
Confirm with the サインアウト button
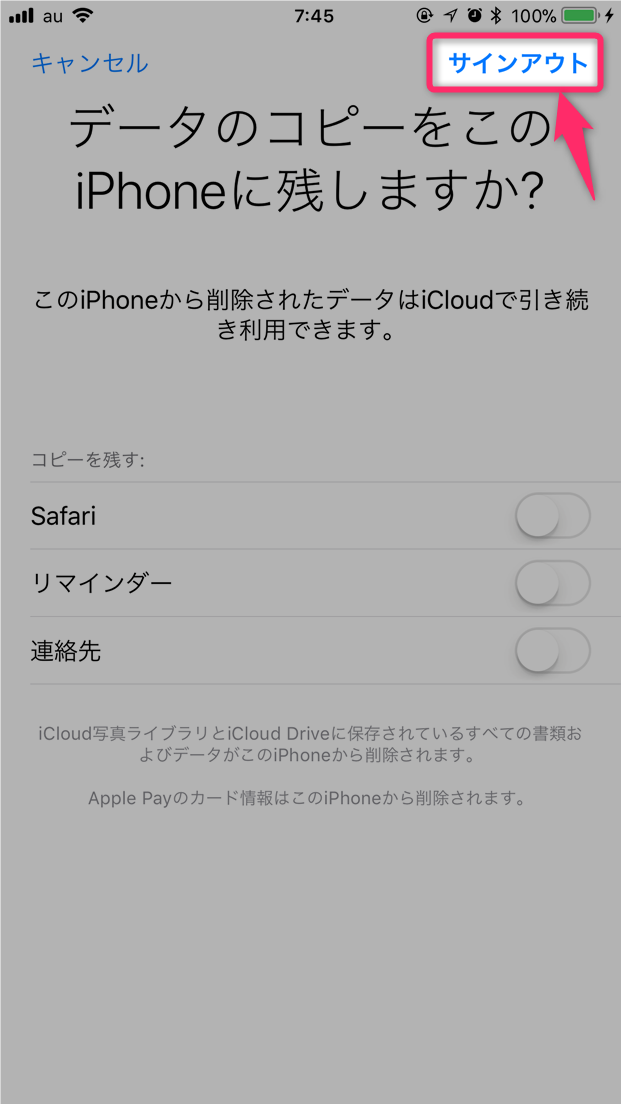click(517, 64)
